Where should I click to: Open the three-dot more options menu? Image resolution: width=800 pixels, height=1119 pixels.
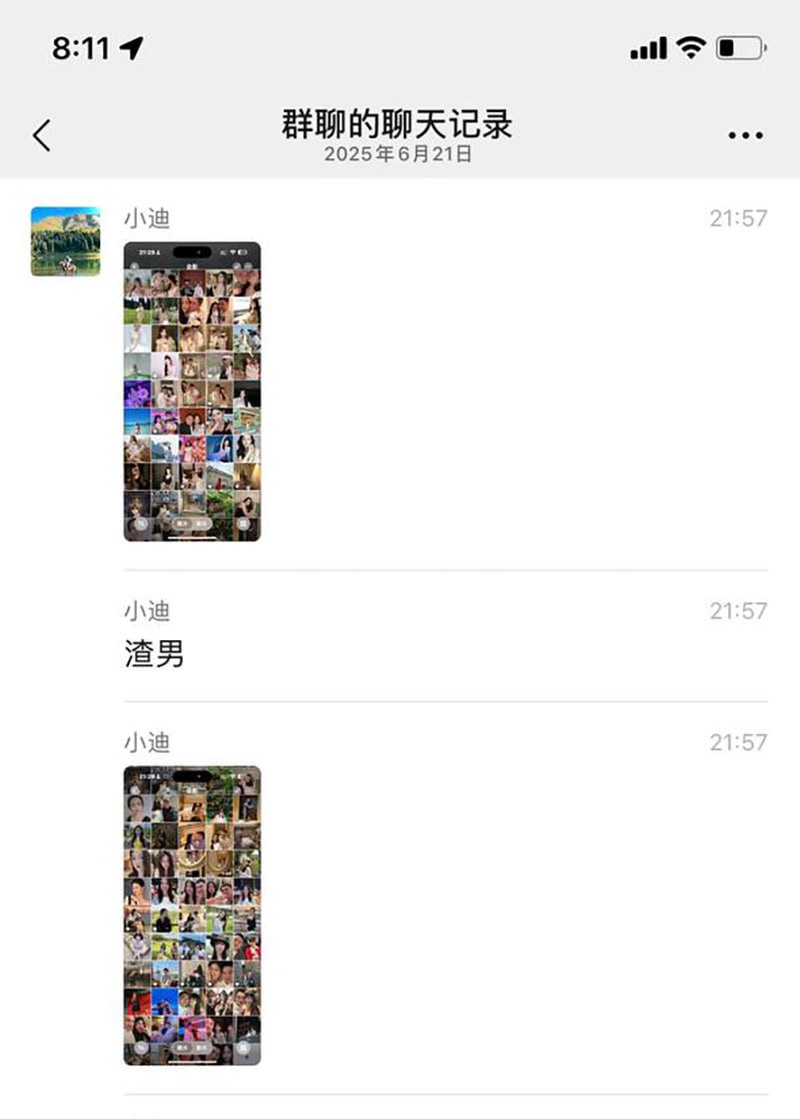coord(745,136)
